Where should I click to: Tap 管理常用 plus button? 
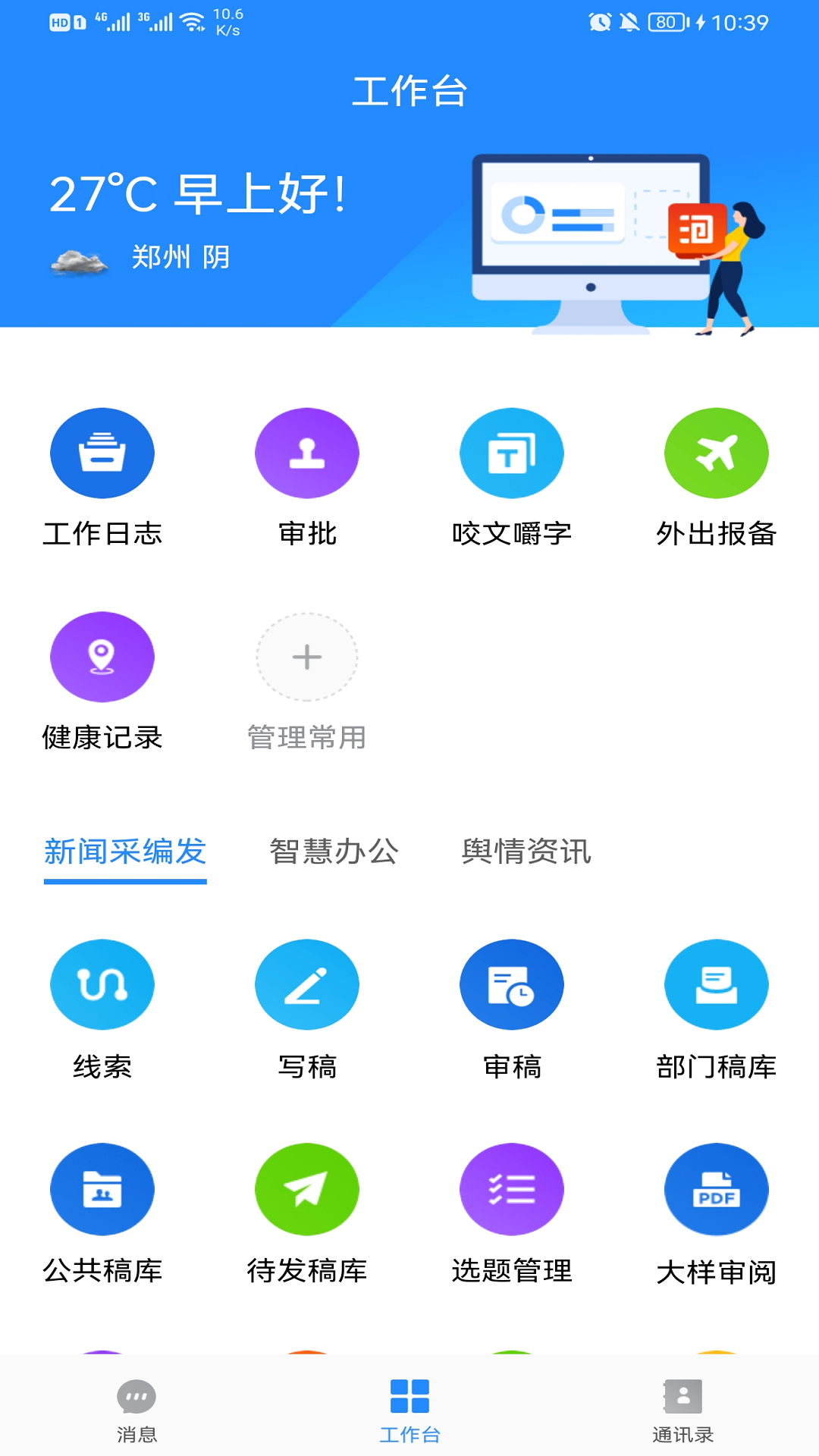pyautogui.click(x=307, y=657)
